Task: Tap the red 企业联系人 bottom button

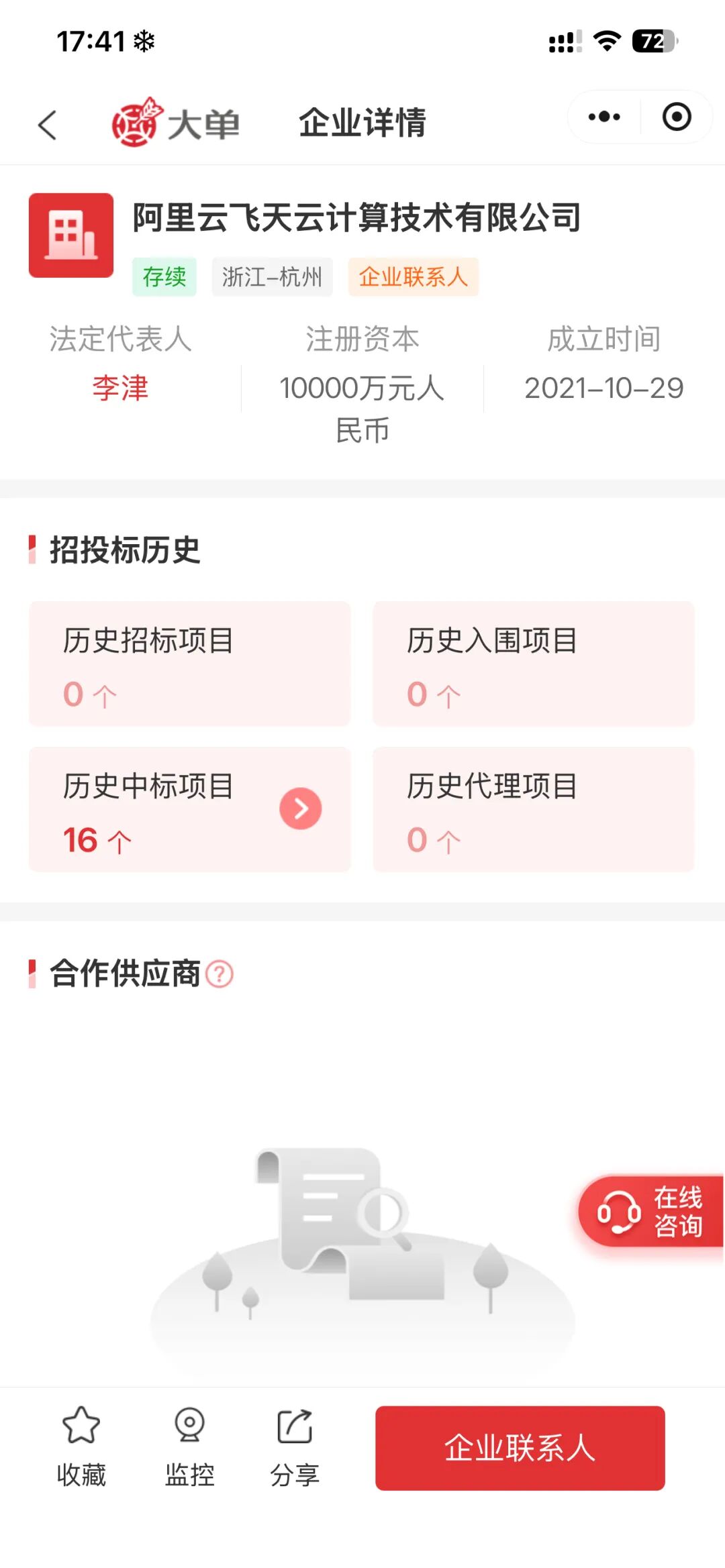Action: (520, 1448)
